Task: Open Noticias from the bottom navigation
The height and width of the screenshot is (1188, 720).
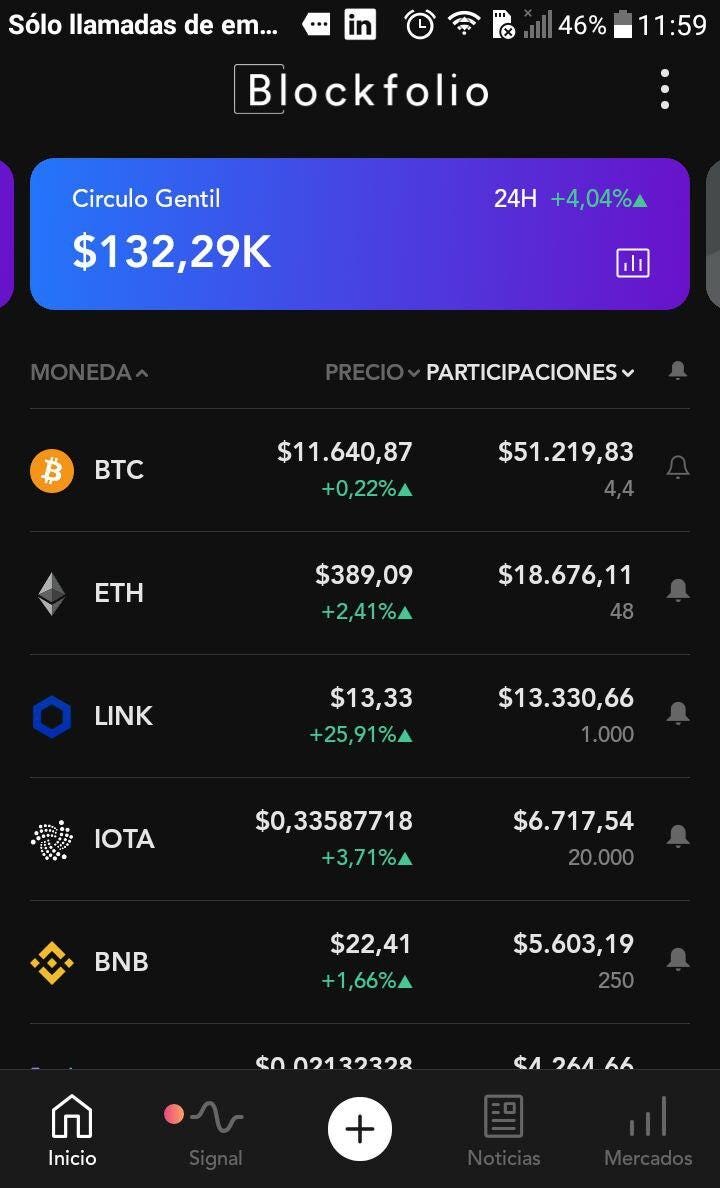Action: (x=503, y=1128)
